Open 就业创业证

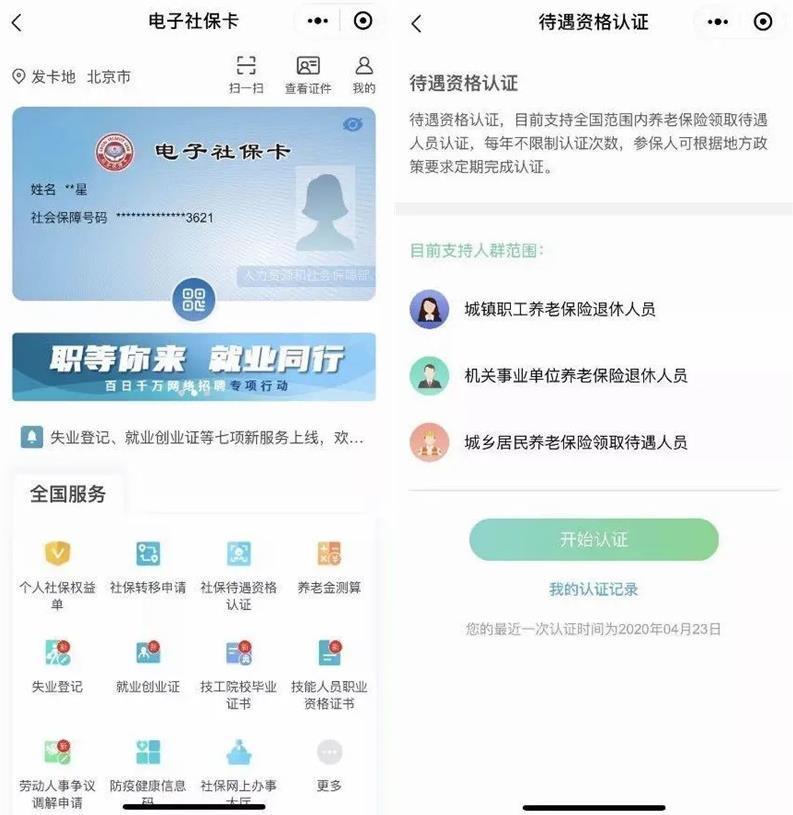(x=148, y=666)
